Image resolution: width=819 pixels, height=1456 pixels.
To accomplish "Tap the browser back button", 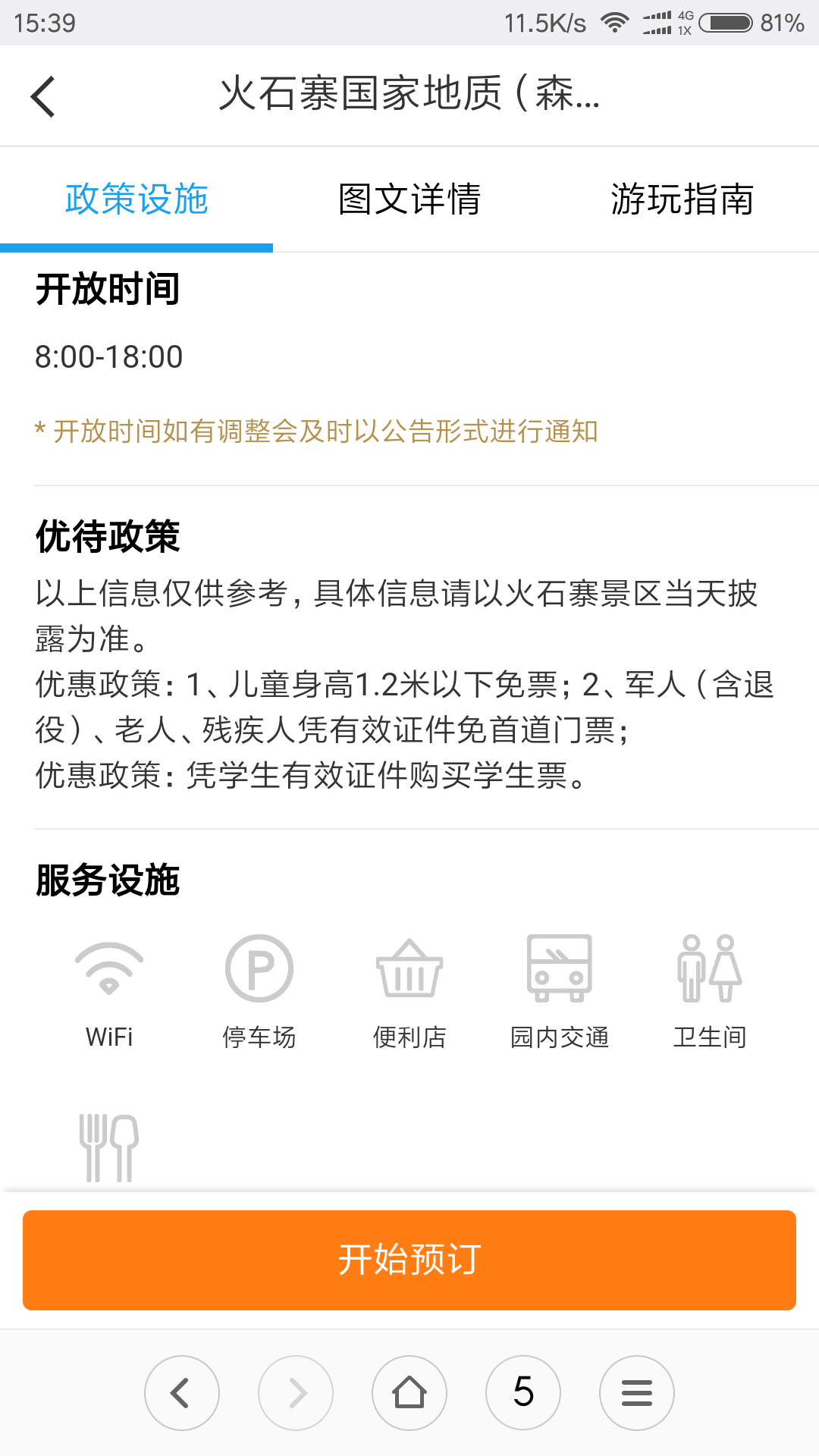I will (182, 1393).
